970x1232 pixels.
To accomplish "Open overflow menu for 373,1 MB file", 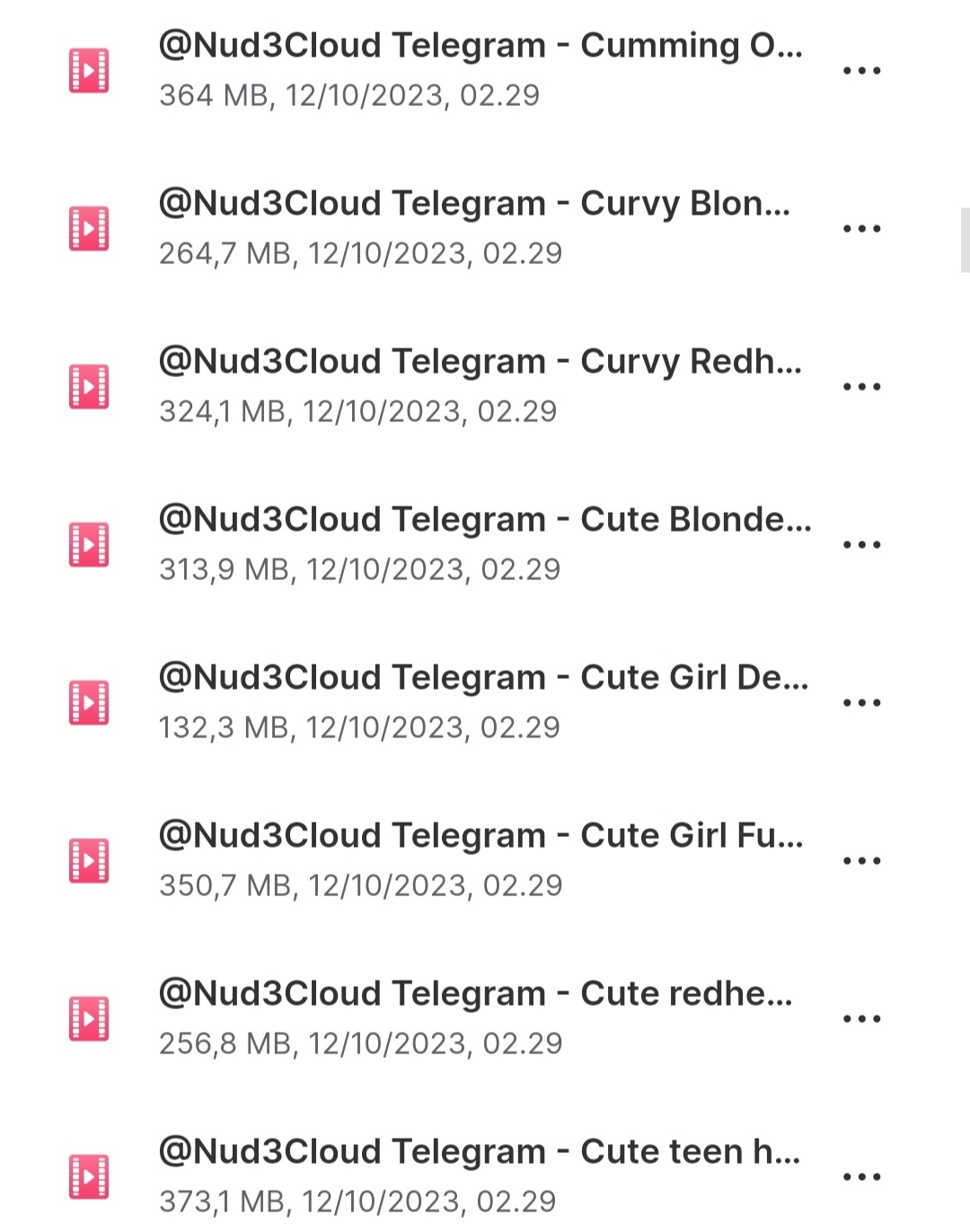I will [861, 1177].
